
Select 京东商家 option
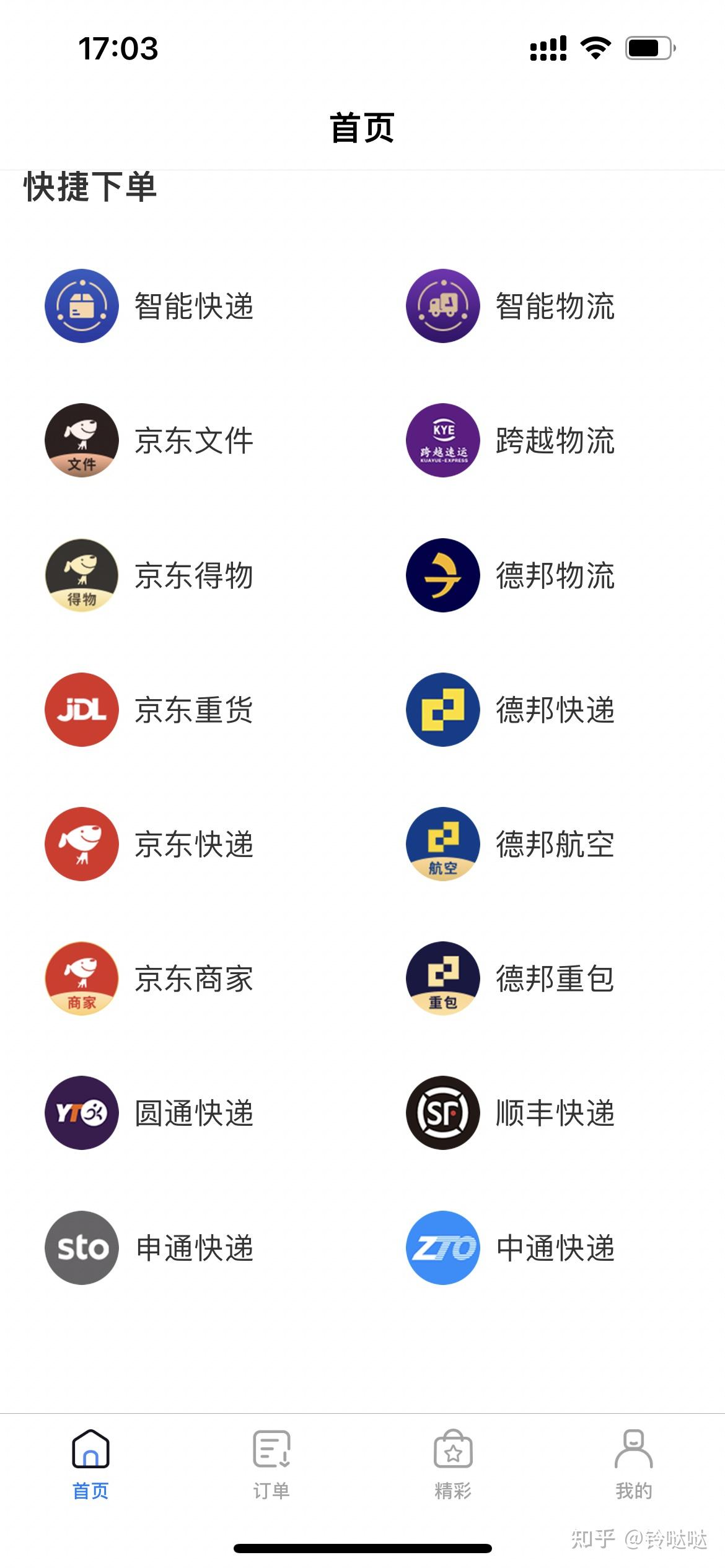point(149,978)
